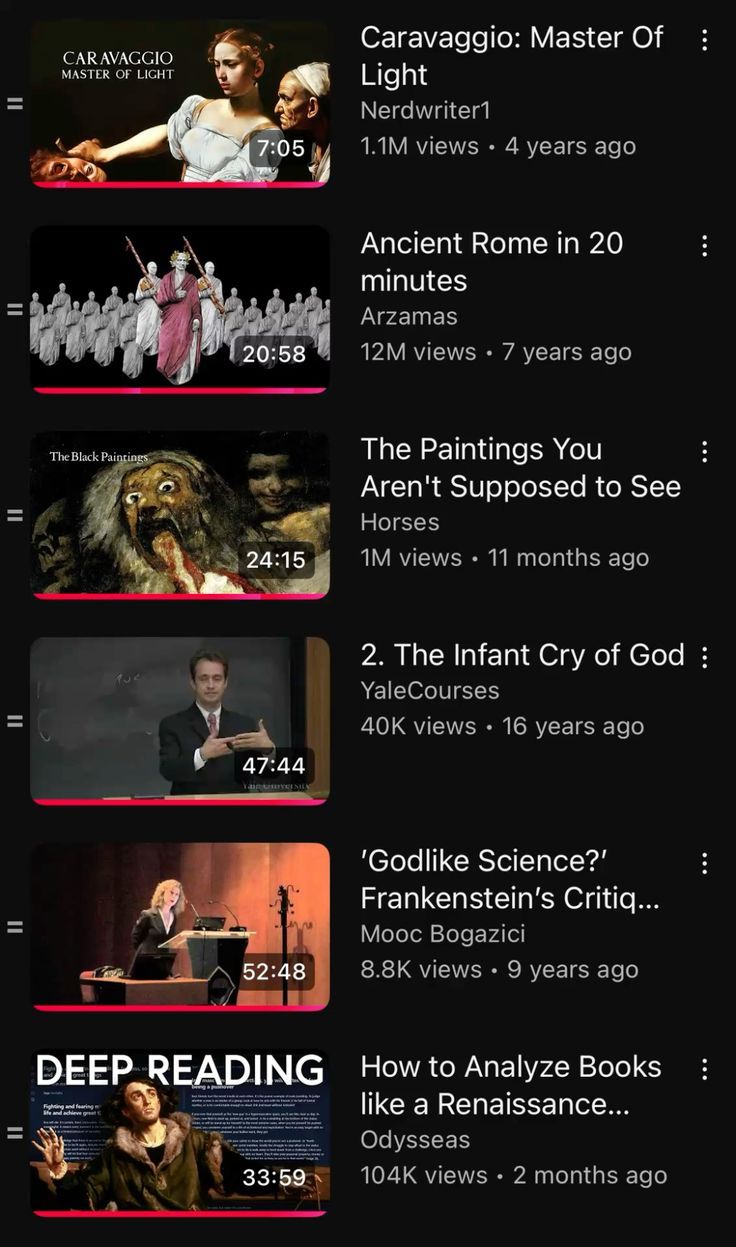Show options for the YaleCourses video

[x=705, y=657]
